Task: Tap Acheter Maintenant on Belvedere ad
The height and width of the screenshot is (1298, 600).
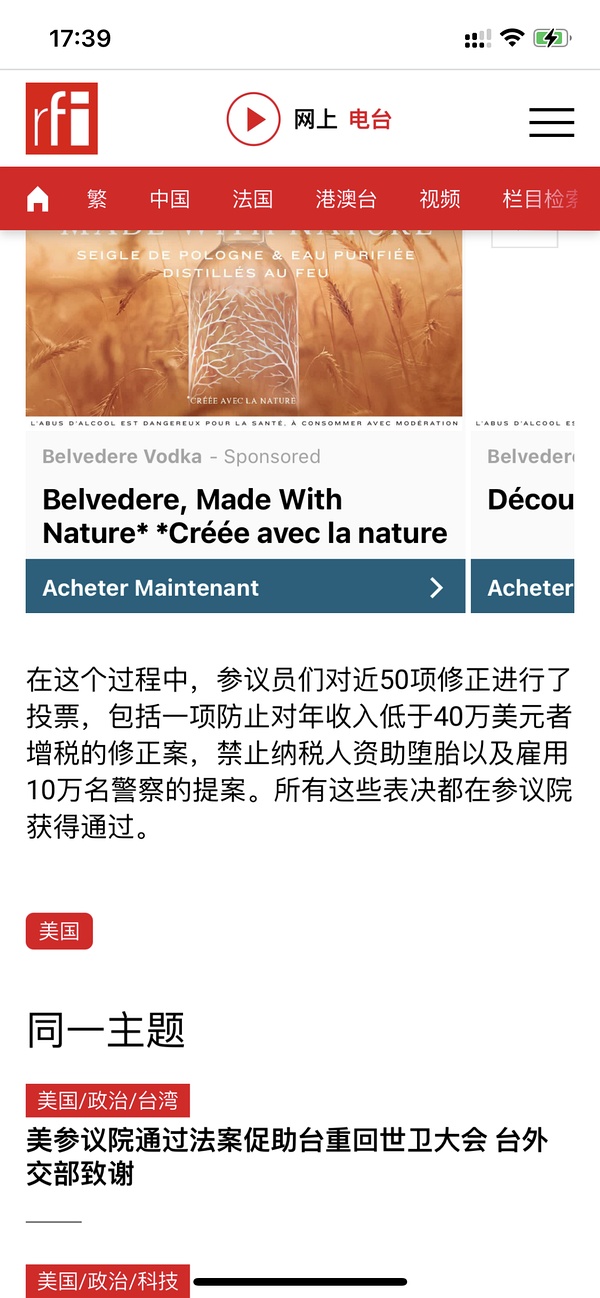Action: coord(245,587)
